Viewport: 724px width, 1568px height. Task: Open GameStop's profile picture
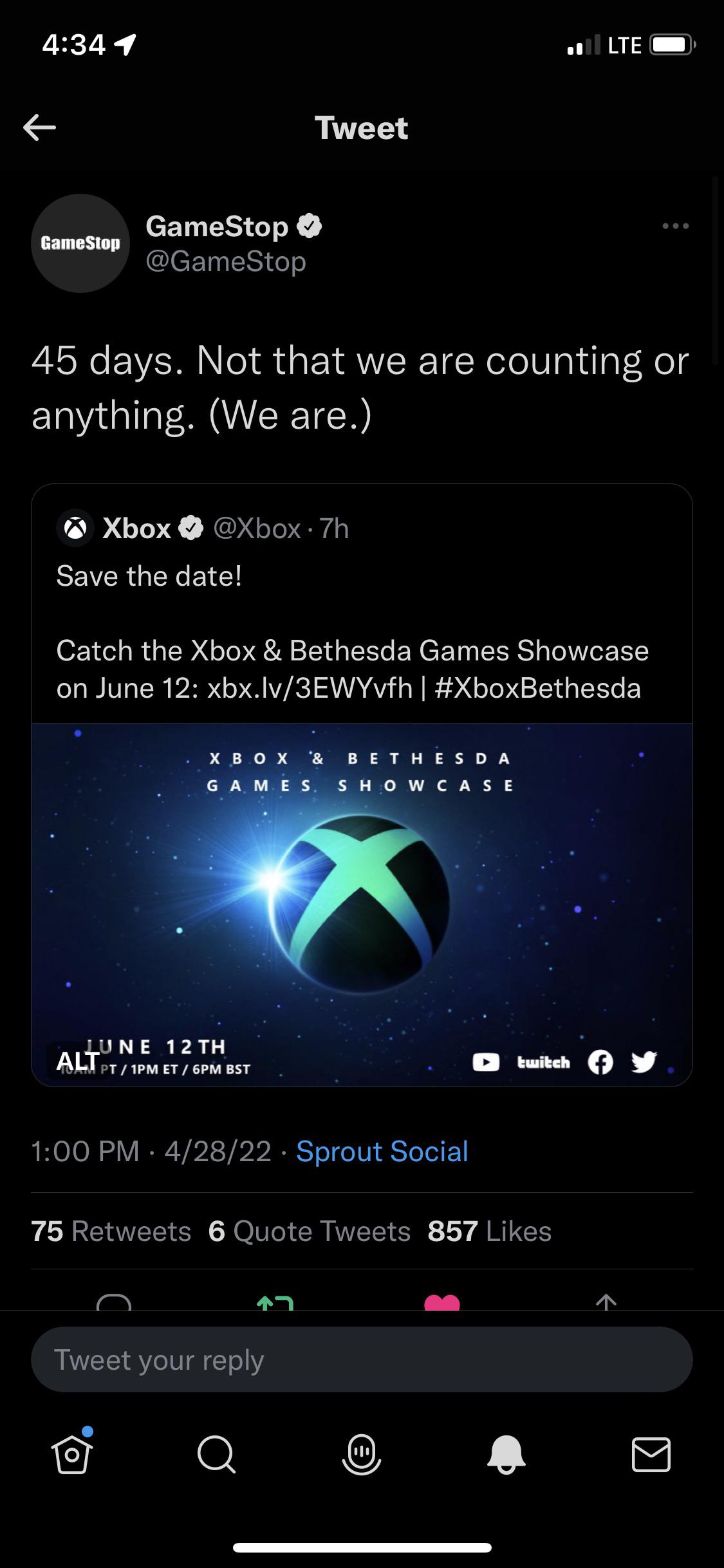80,243
